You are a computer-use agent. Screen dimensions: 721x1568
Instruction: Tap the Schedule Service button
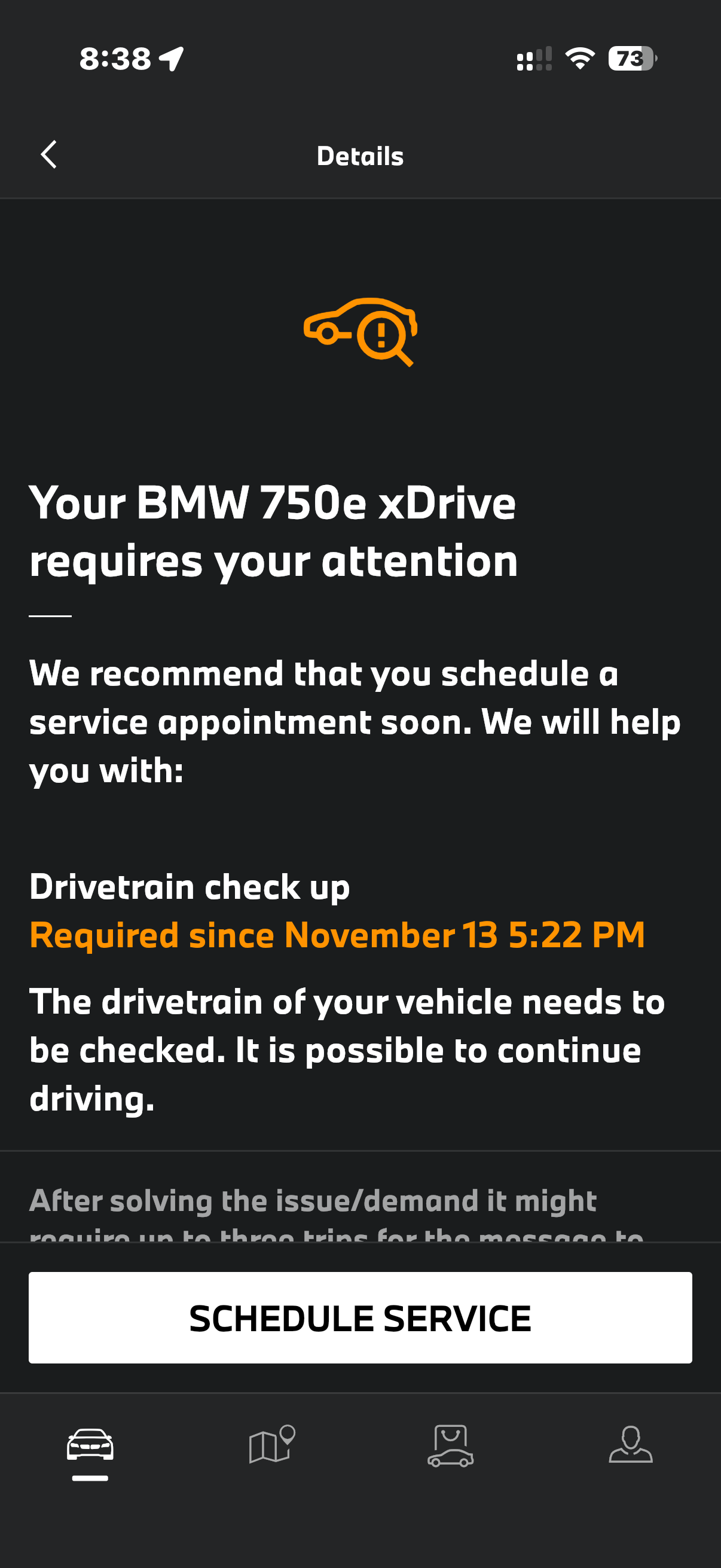pos(360,1318)
